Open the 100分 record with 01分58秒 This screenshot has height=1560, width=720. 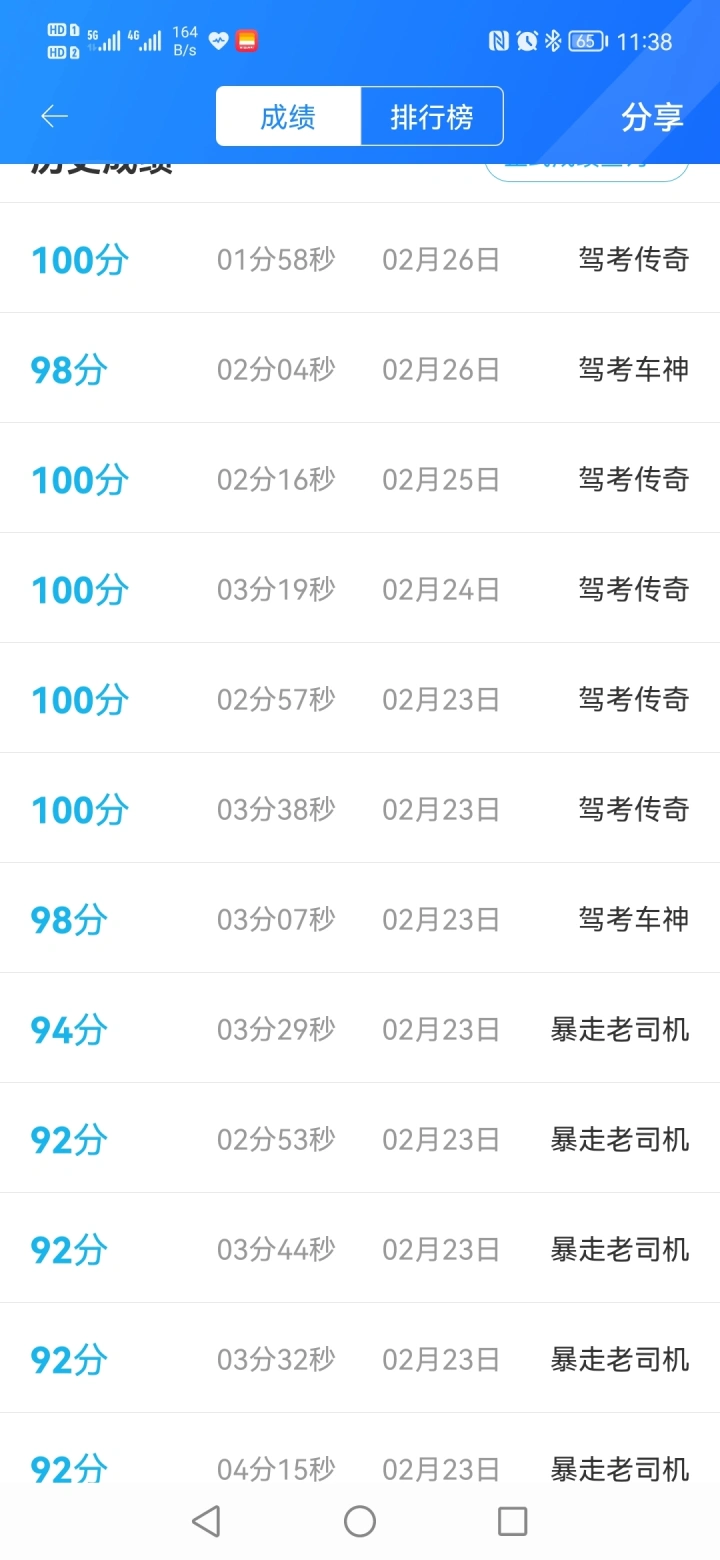[360, 258]
